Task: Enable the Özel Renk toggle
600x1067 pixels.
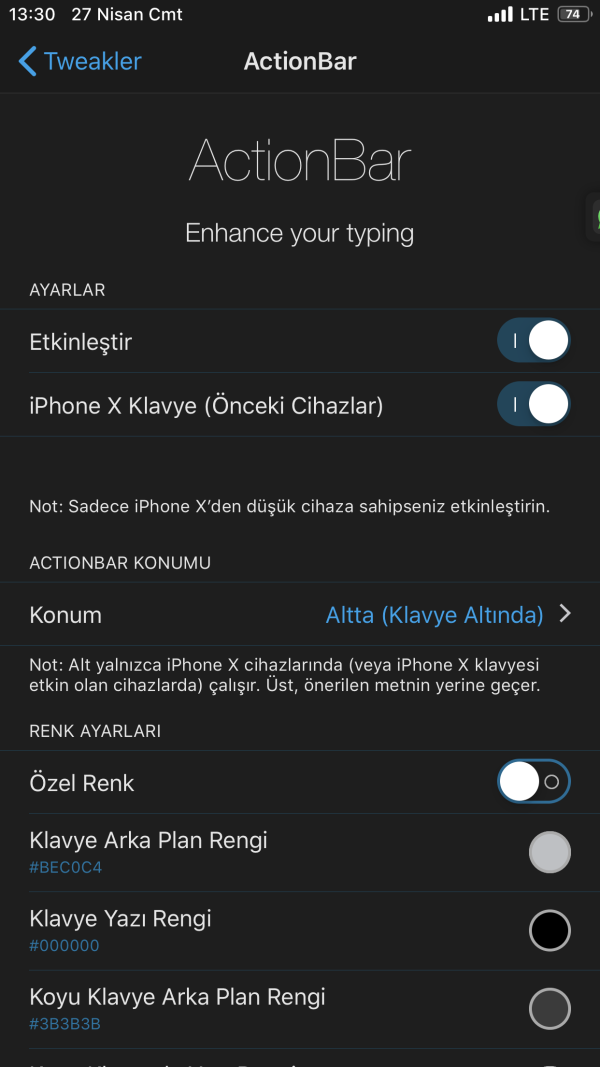Action: point(533,782)
